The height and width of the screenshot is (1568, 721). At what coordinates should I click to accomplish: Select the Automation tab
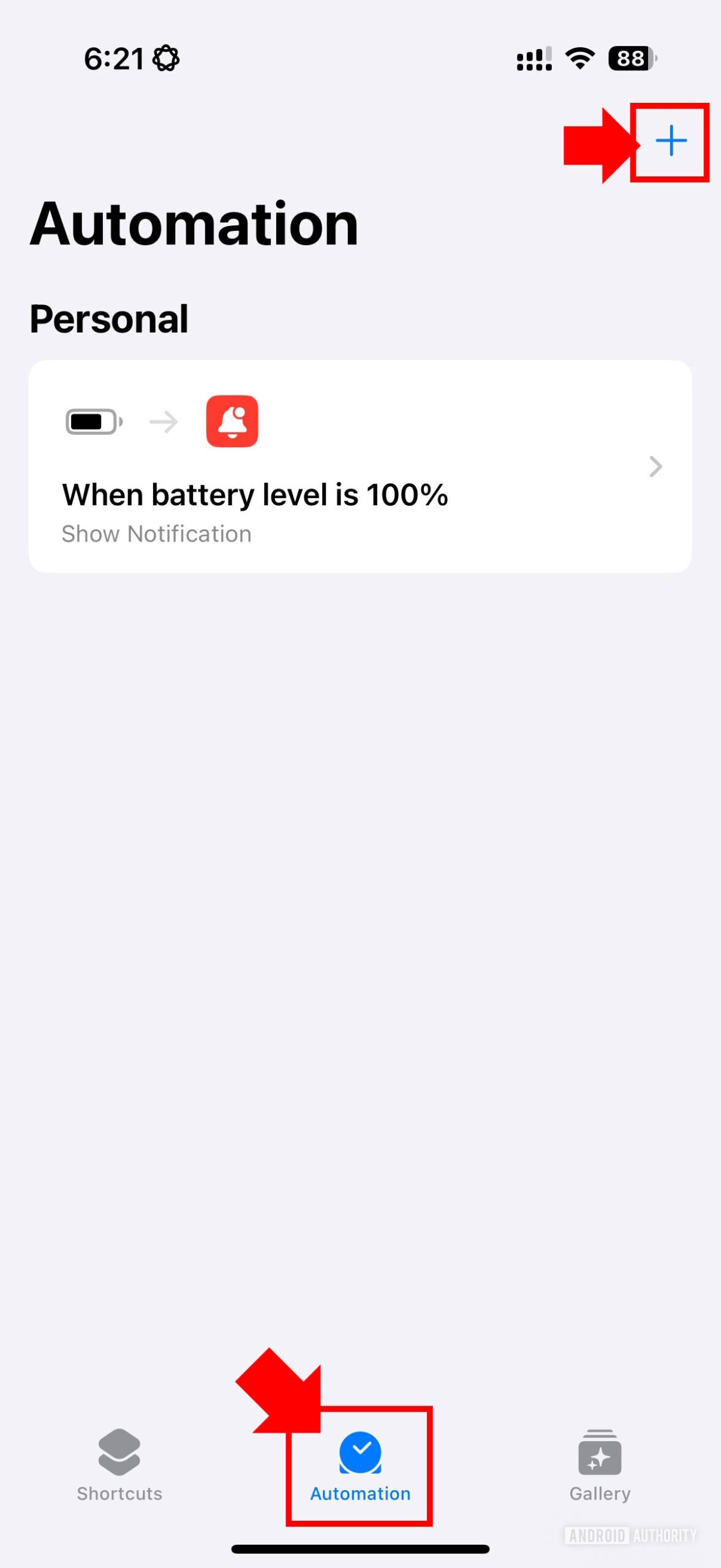click(360, 1466)
